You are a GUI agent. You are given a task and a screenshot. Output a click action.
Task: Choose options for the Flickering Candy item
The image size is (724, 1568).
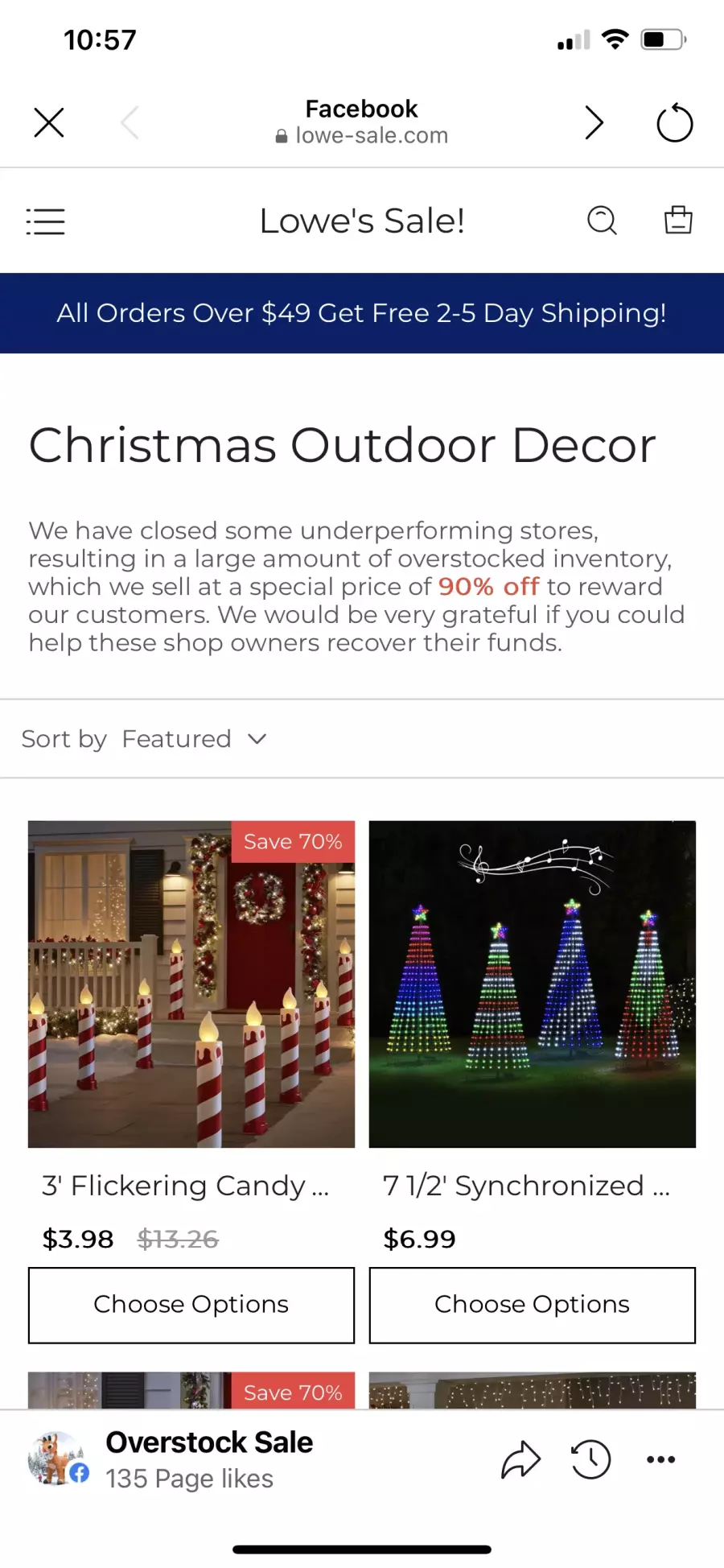click(191, 1305)
